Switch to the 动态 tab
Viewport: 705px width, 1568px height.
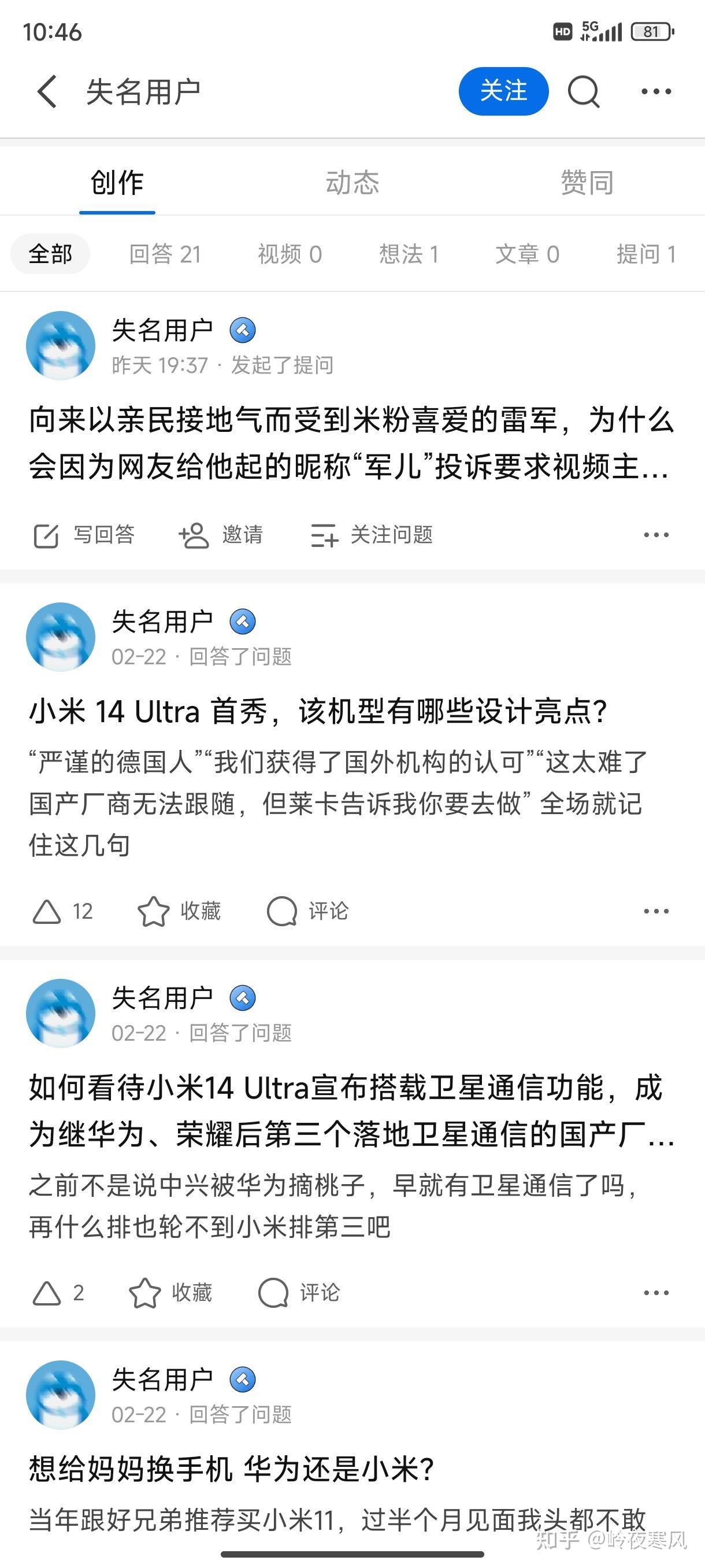pos(352,183)
